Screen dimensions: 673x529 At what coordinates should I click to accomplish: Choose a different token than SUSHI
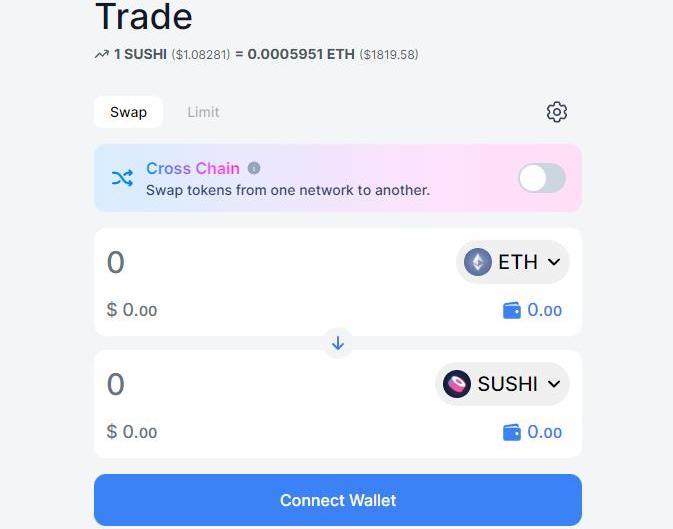pos(502,384)
